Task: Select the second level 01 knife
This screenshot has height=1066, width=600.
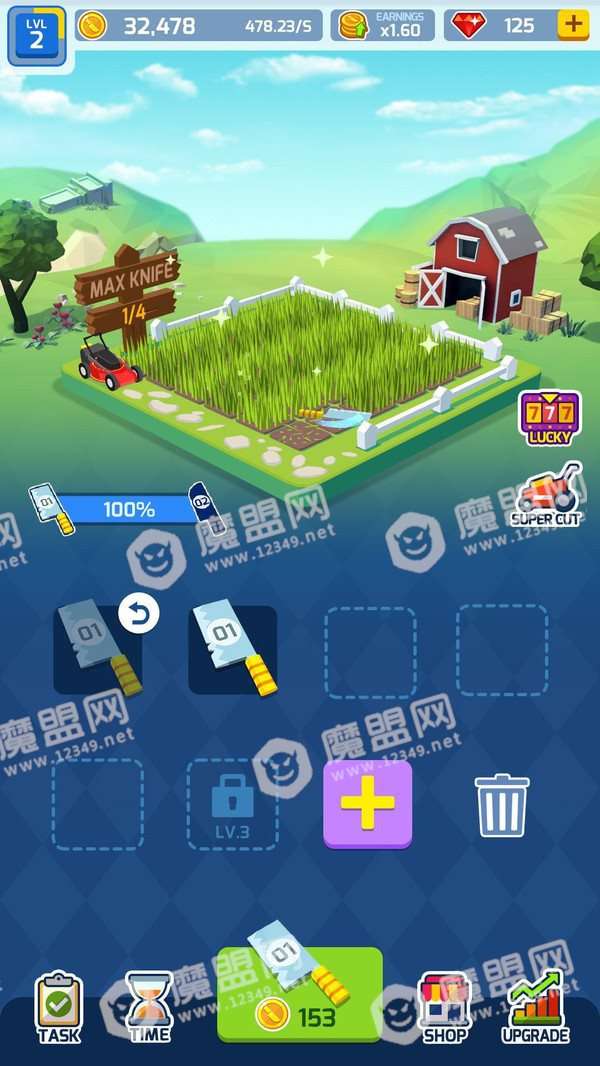Action: click(x=232, y=649)
